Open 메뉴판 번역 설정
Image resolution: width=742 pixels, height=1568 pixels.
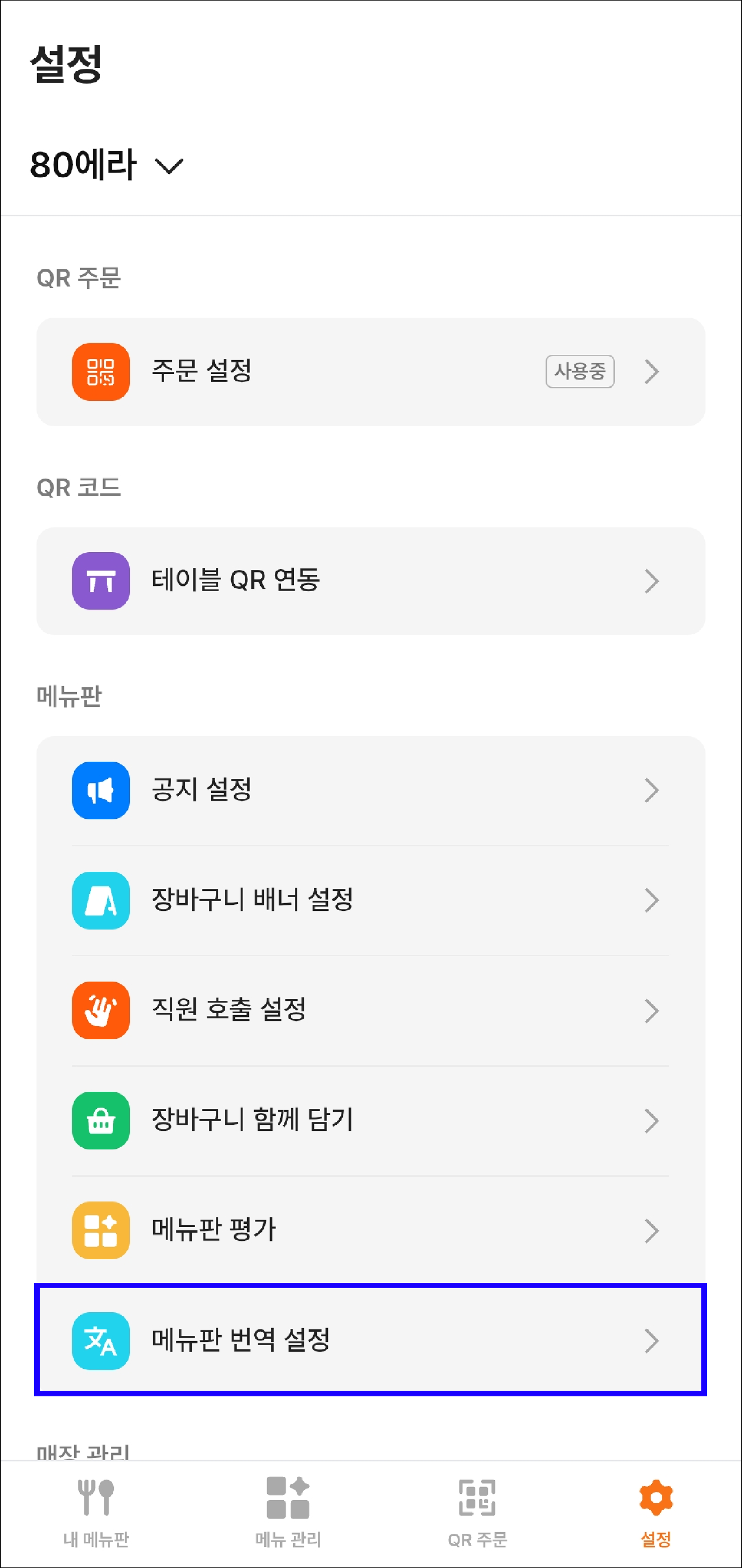point(370,1340)
